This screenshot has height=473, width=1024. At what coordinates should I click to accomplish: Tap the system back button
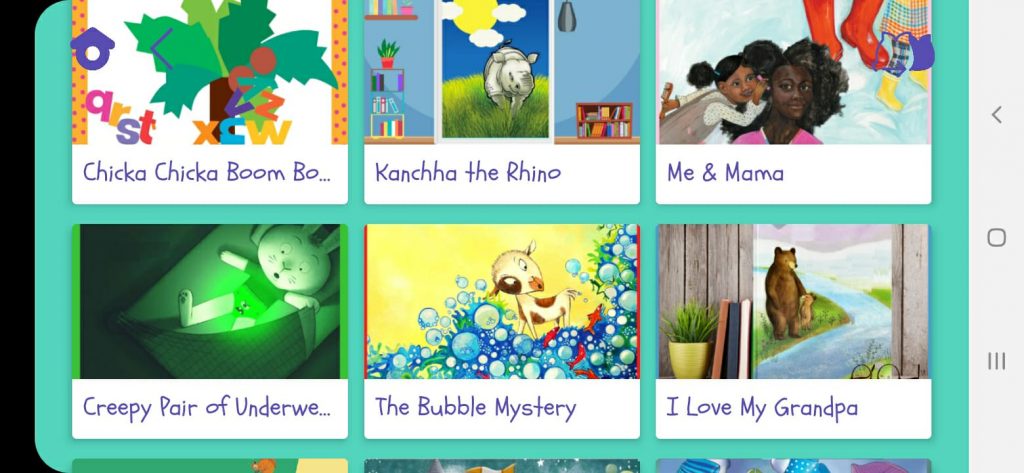click(996, 115)
